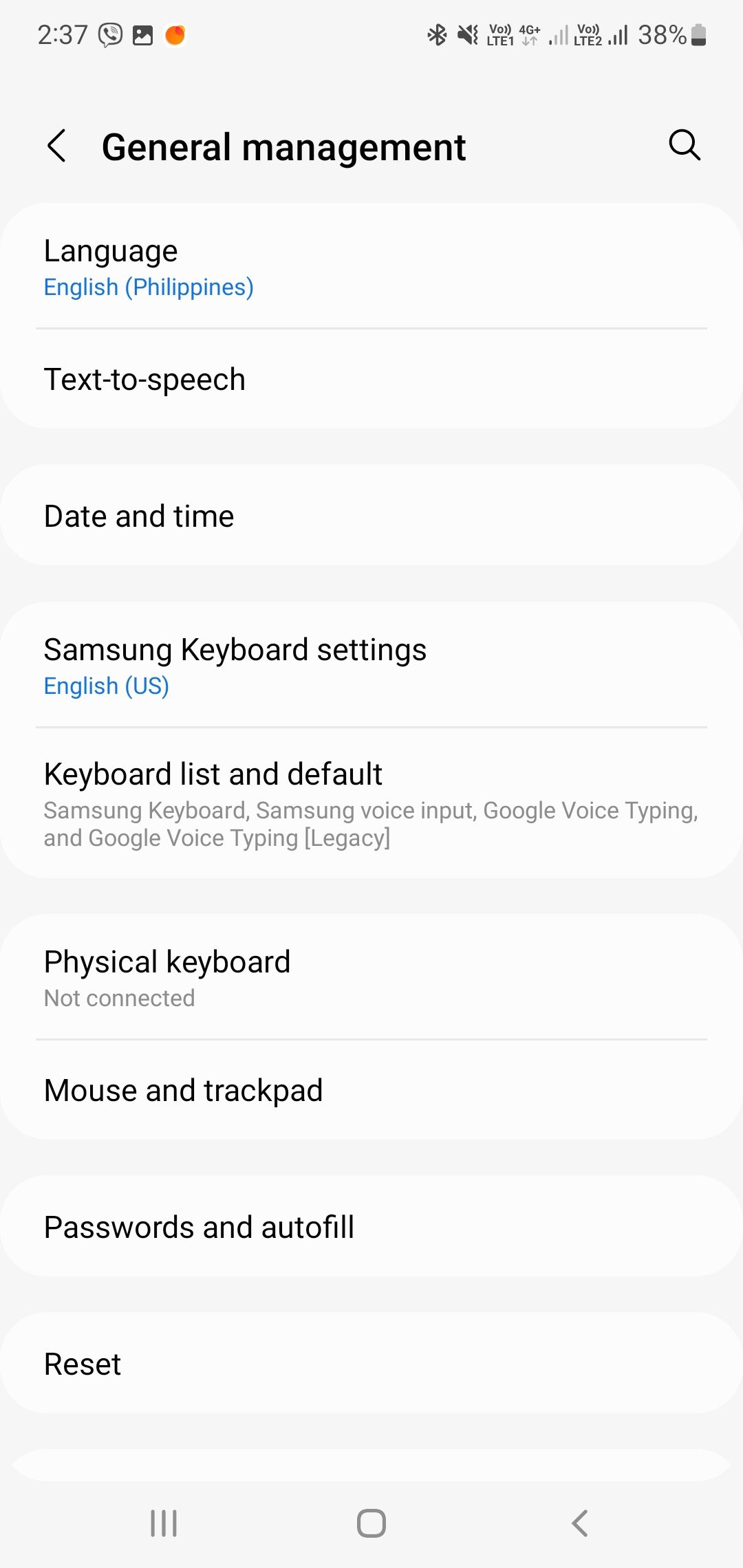Open Passwords and autofill

pos(371,1226)
